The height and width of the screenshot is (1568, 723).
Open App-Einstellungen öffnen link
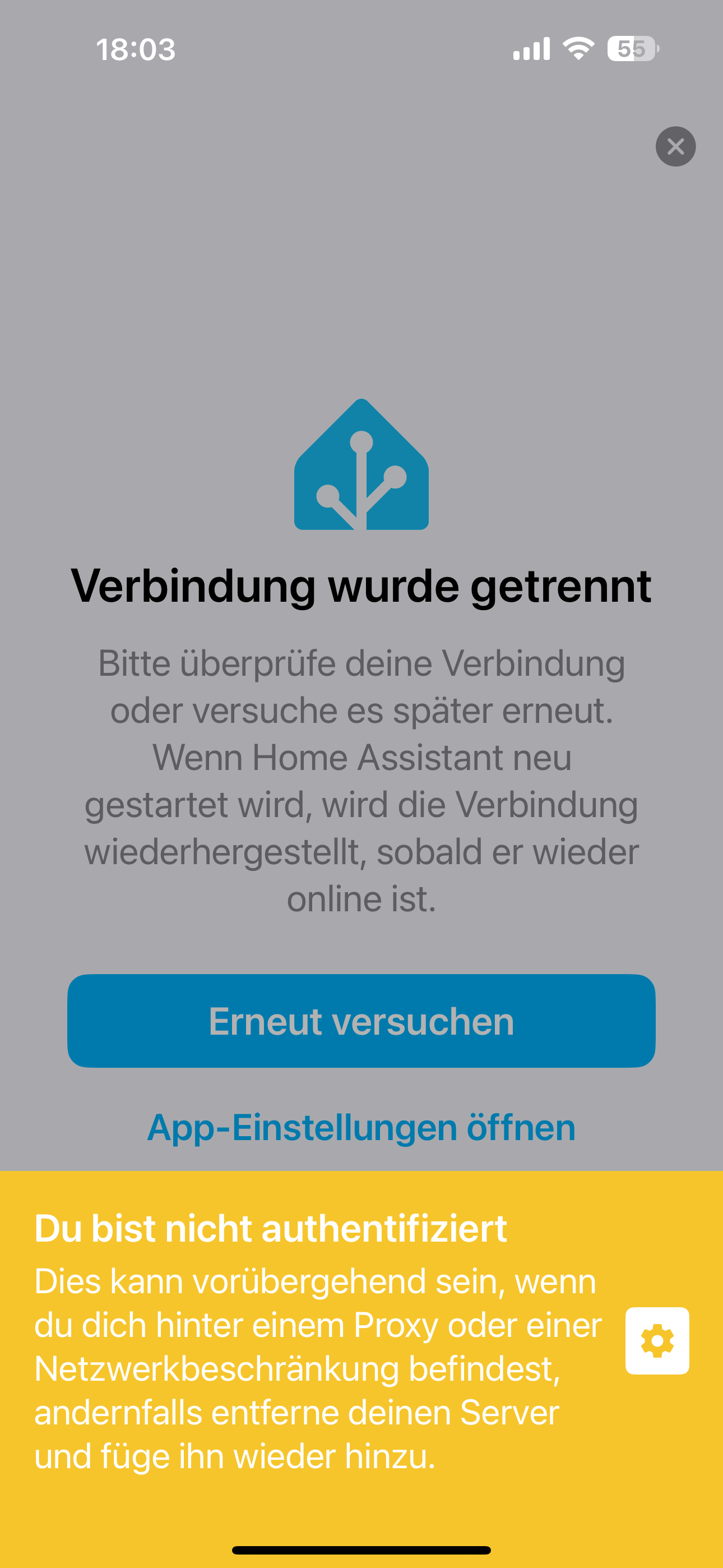pos(361,1127)
